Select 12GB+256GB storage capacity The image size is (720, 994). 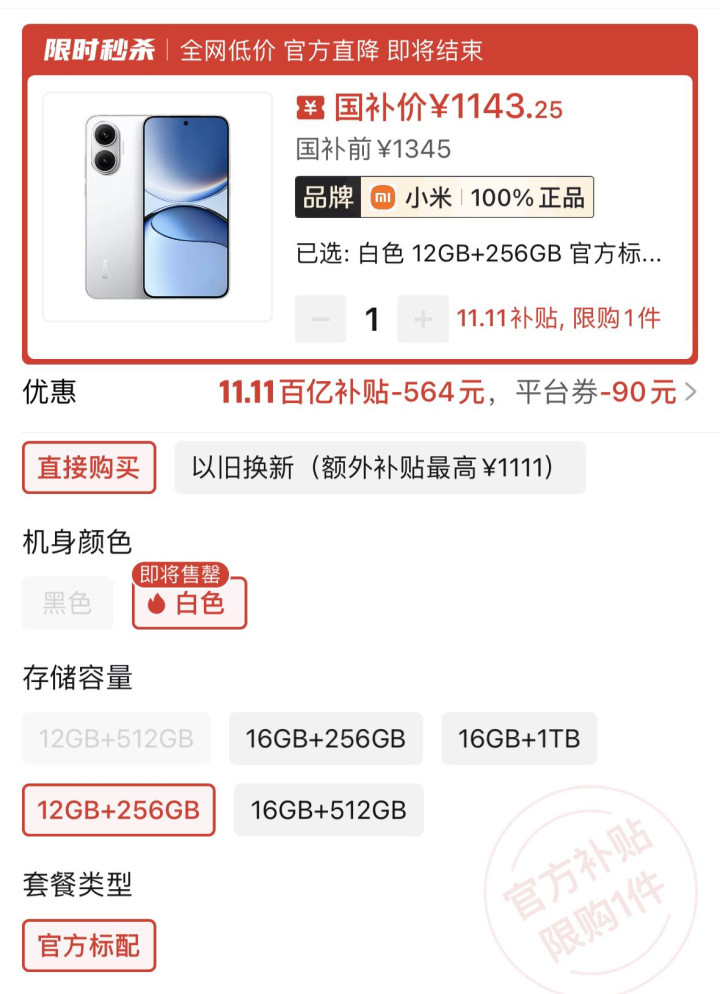(119, 810)
